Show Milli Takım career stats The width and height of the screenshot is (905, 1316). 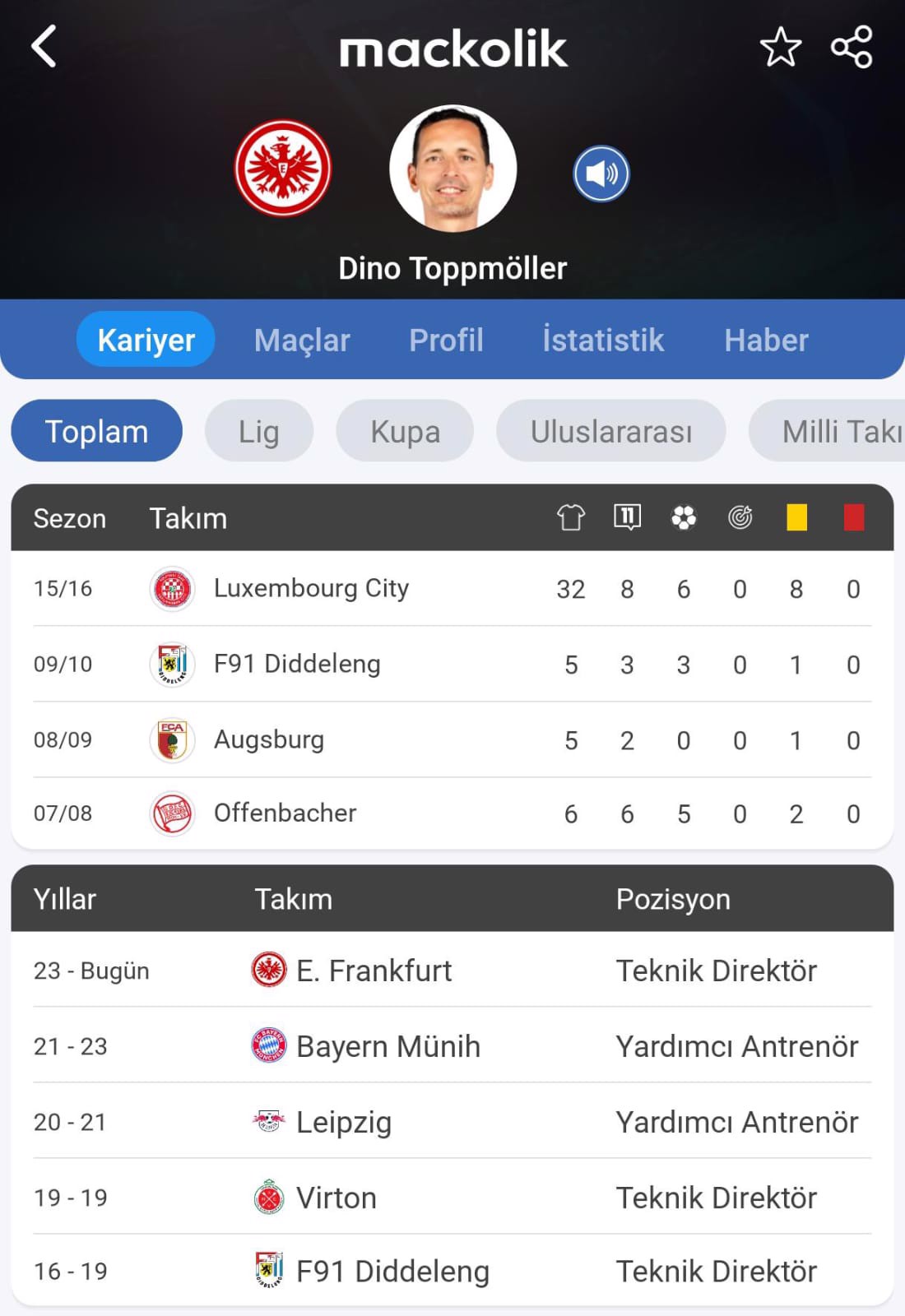pos(831,431)
